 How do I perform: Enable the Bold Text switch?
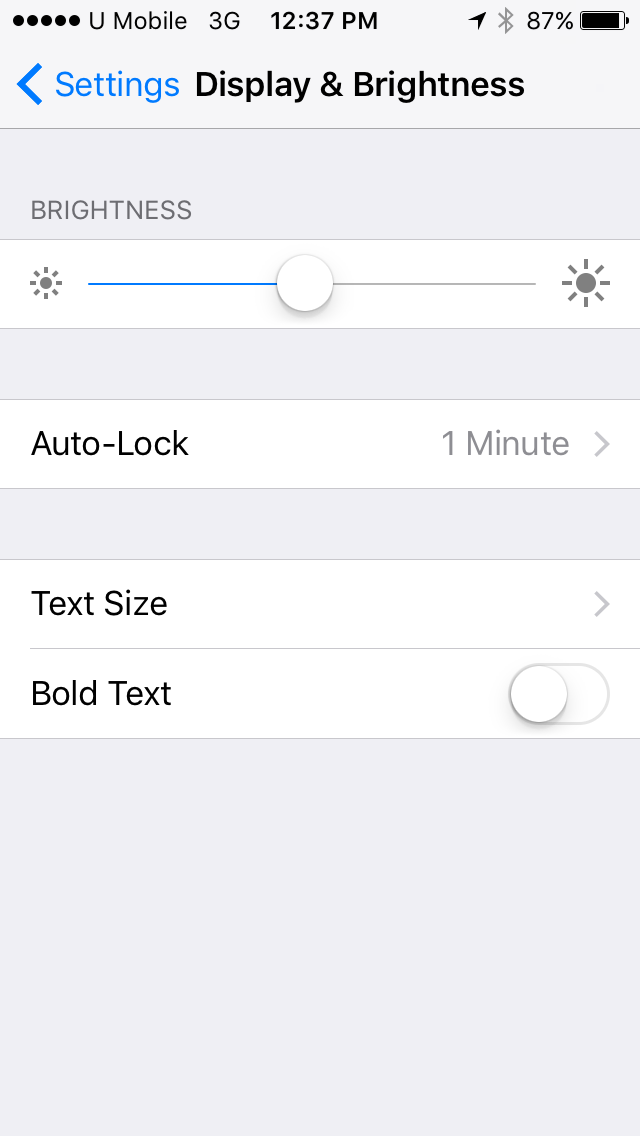[558, 694]
